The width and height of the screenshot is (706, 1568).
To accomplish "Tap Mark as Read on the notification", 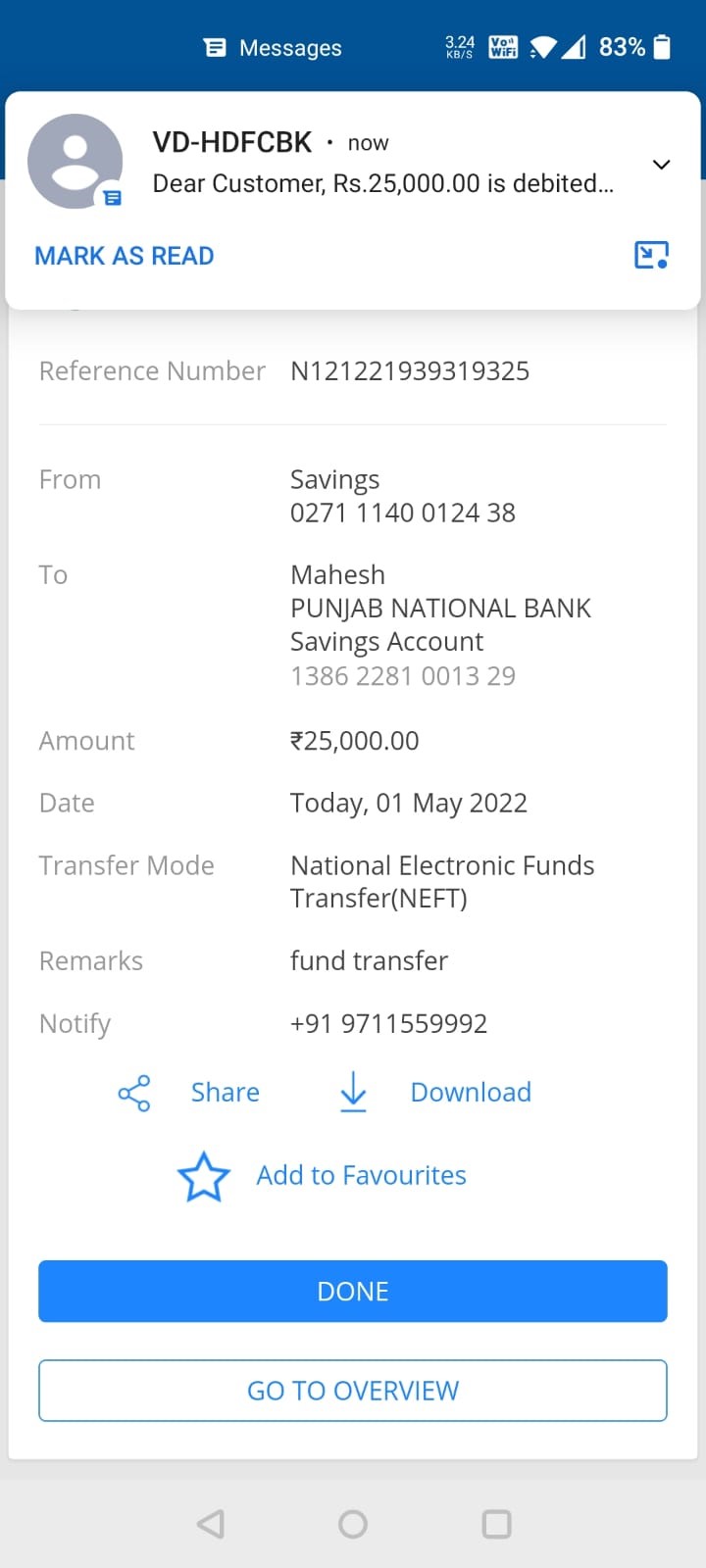I will point(125,256).
